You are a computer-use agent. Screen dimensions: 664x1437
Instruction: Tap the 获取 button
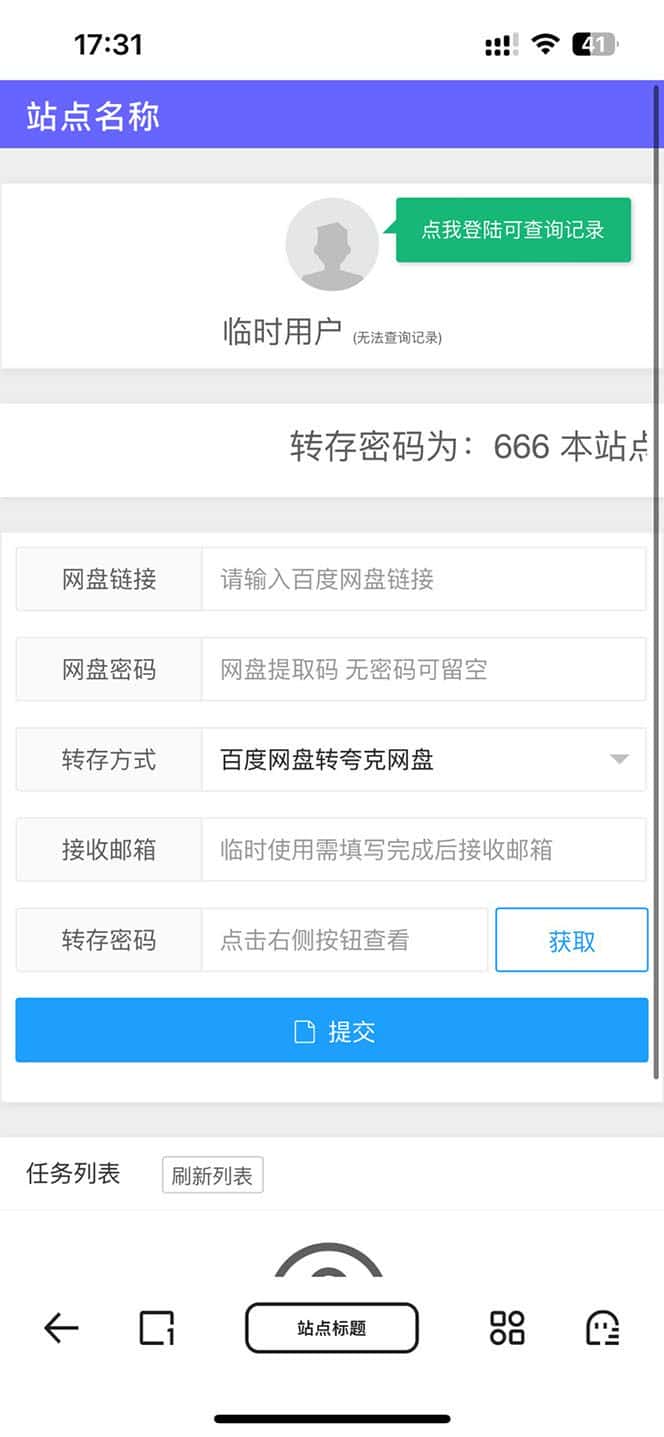[571, 940]
